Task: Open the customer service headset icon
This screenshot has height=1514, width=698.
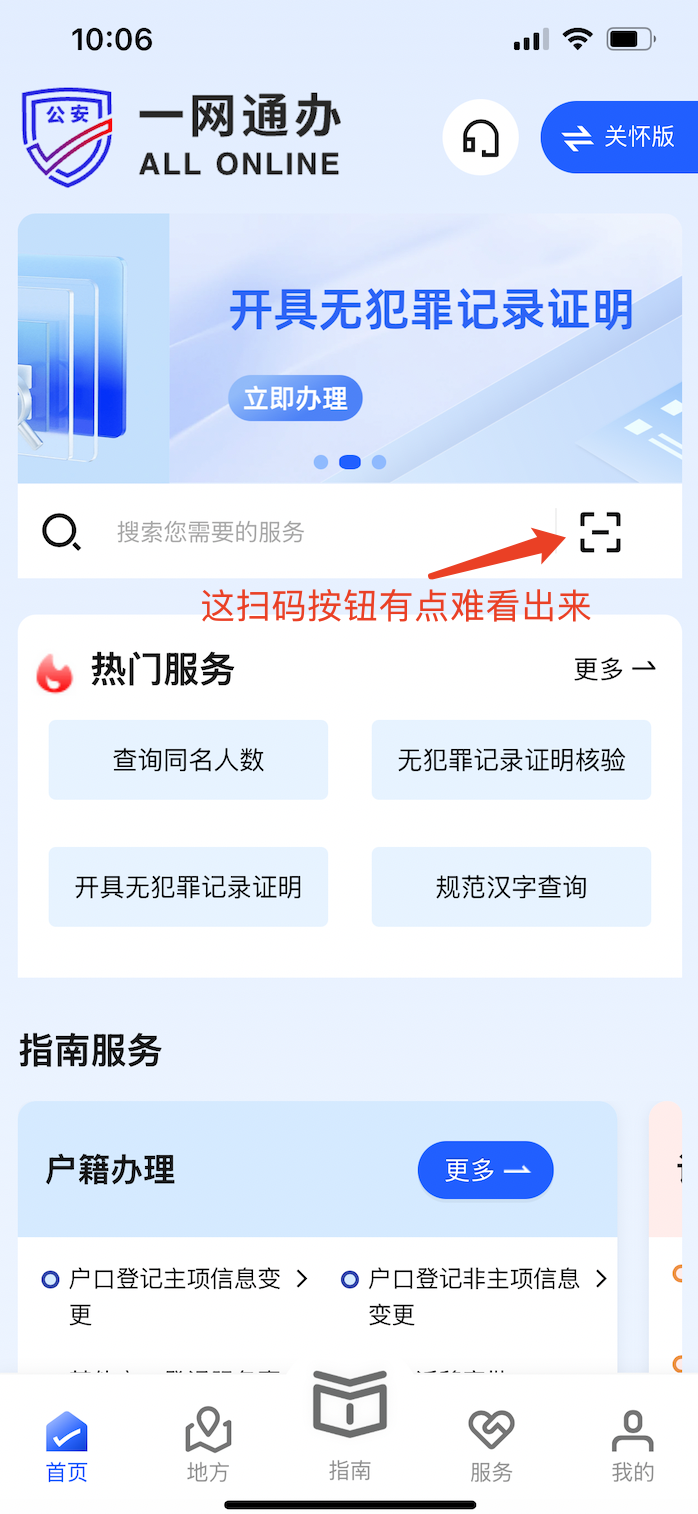Action: [x=480, y=137]
